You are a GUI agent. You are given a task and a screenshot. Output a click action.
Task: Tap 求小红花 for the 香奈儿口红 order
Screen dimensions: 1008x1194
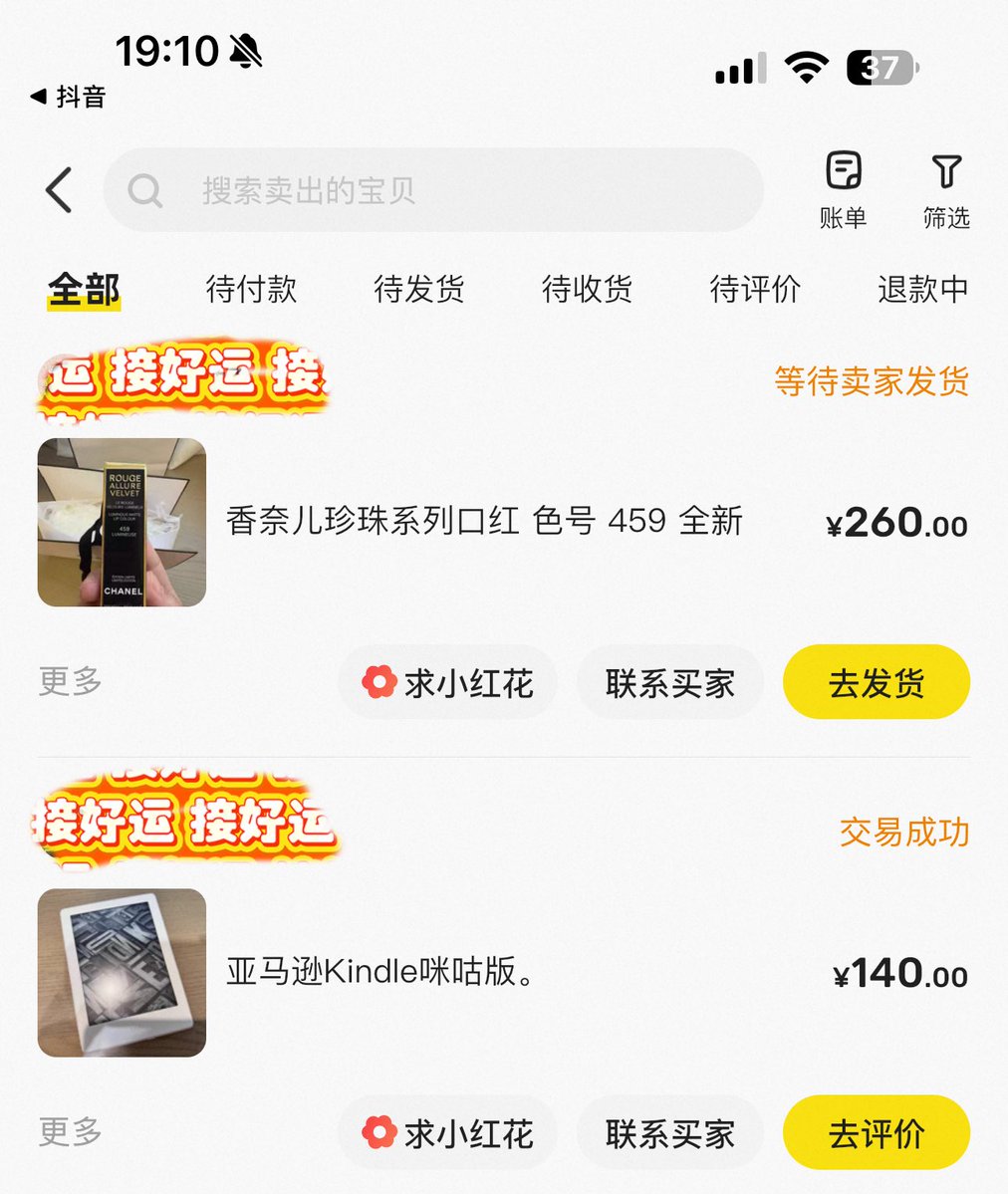(x=447, y=683)
